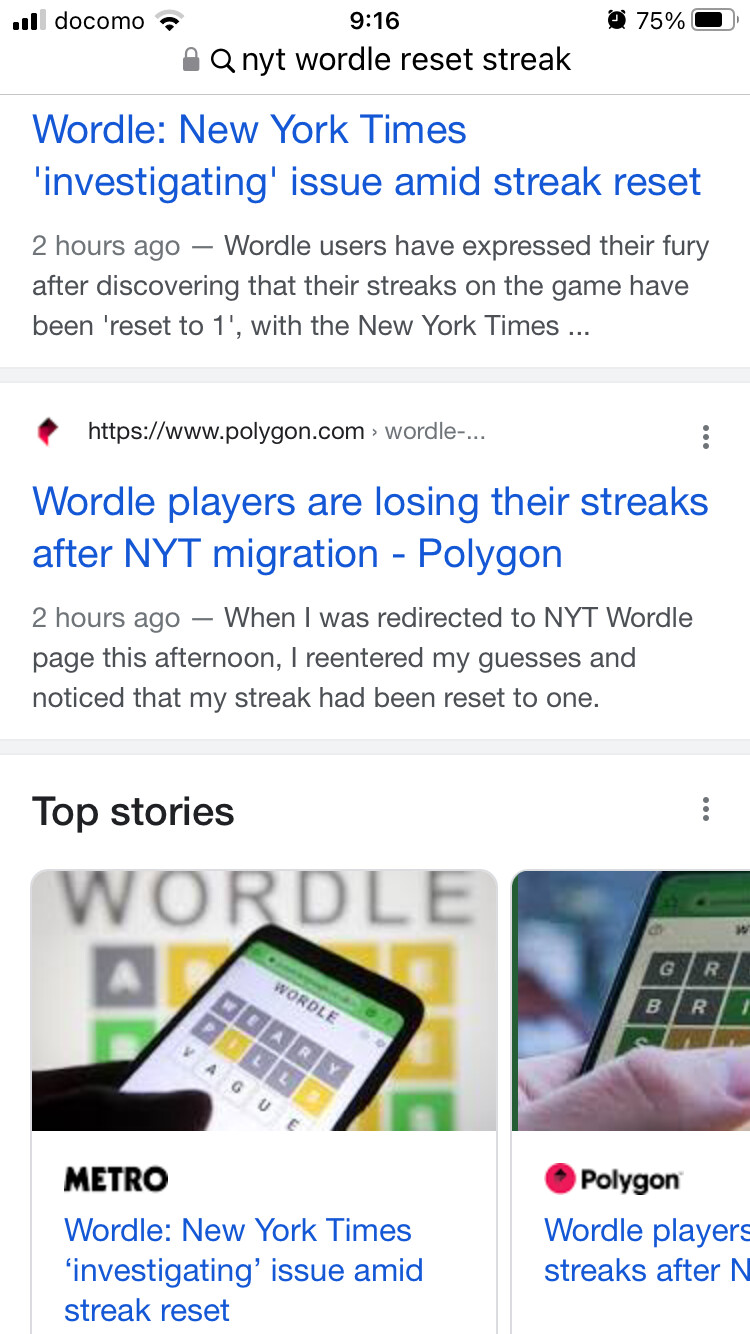This screenshot has width=750, height=1334.
Task: Open the Top stories section options menu
Action: pyautogui.click(x=706, y=809)
